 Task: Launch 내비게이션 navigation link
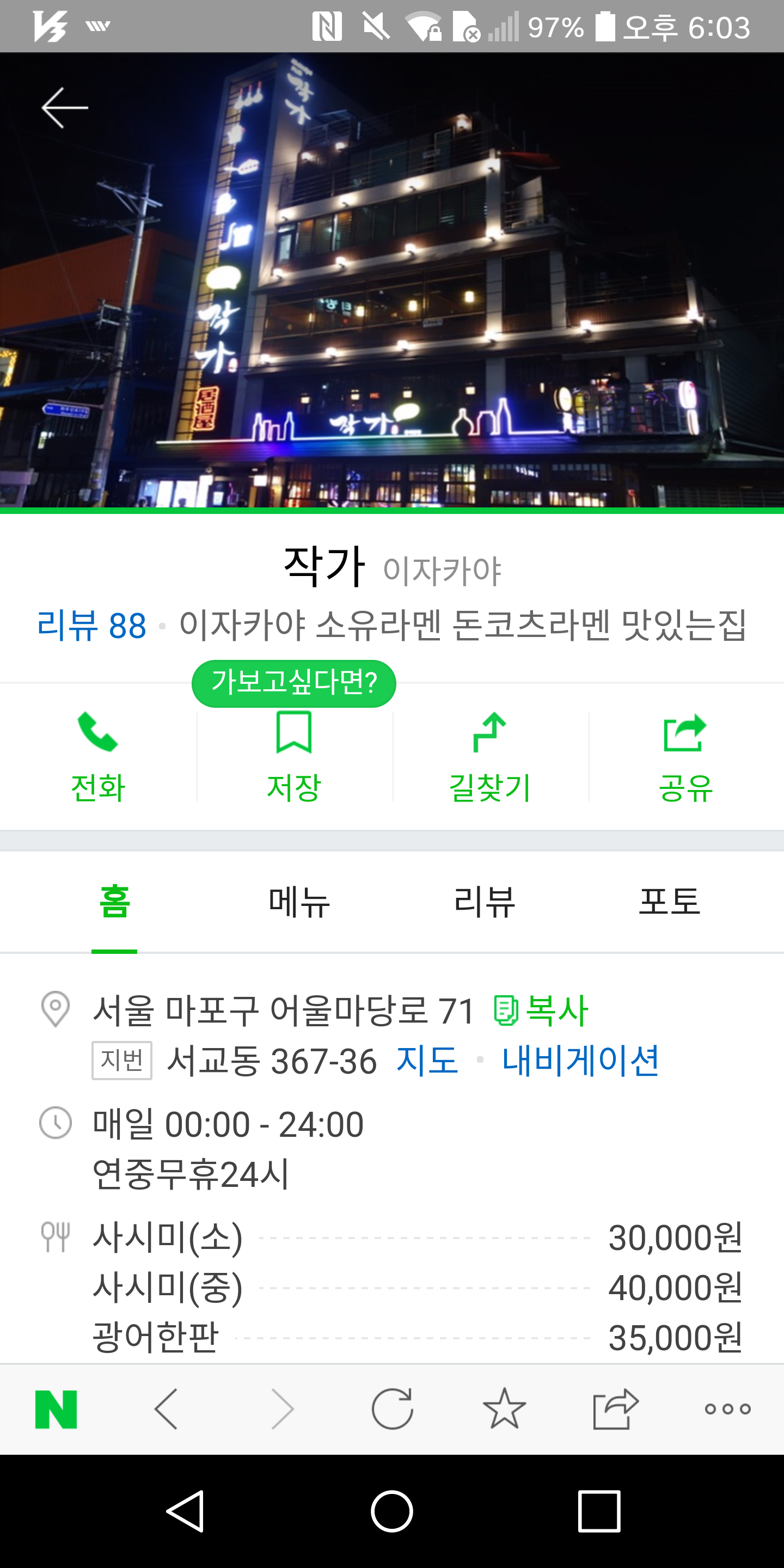tap(580, 1061)
